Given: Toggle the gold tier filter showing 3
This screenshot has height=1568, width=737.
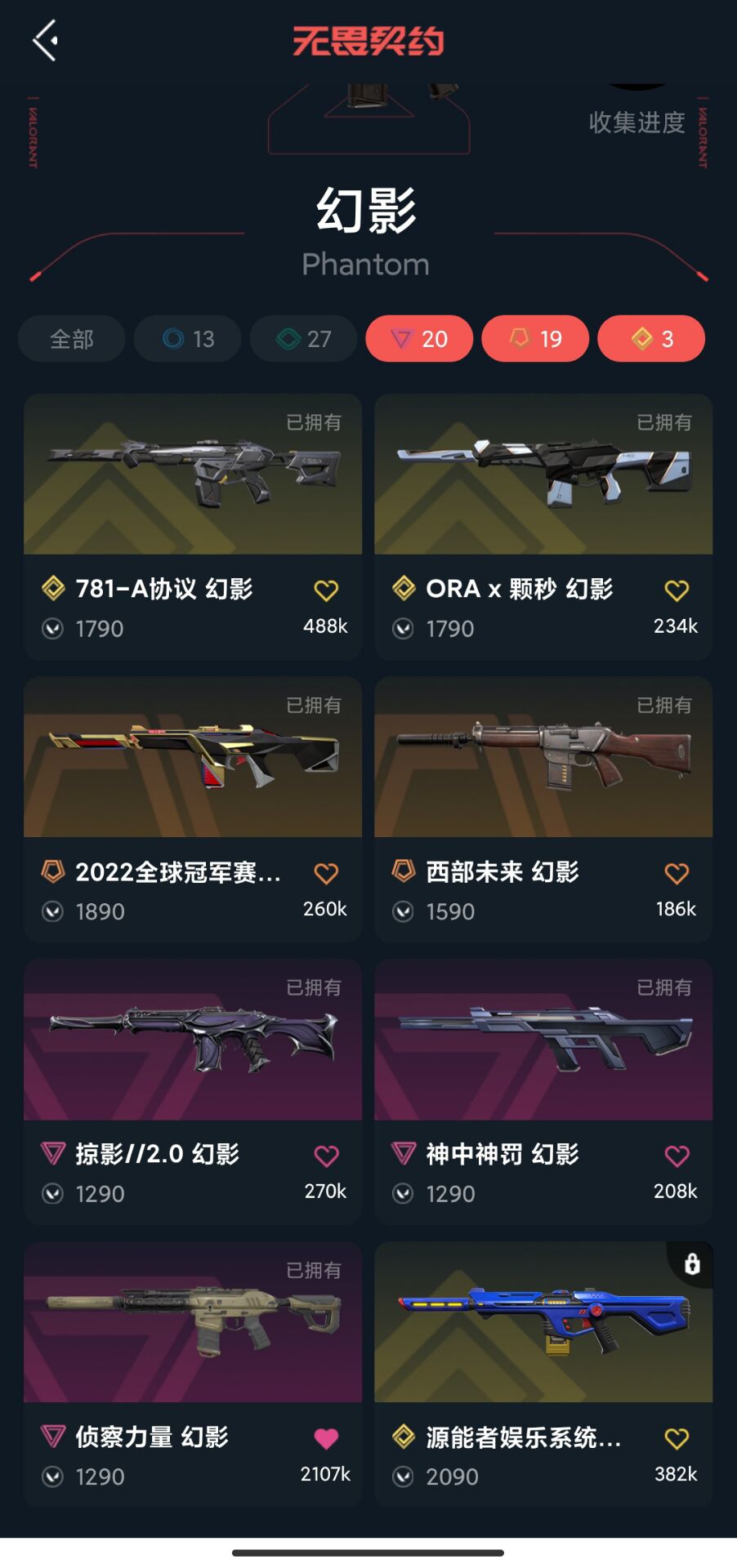Looking at the screenshot, I should [x=651, y=339].
